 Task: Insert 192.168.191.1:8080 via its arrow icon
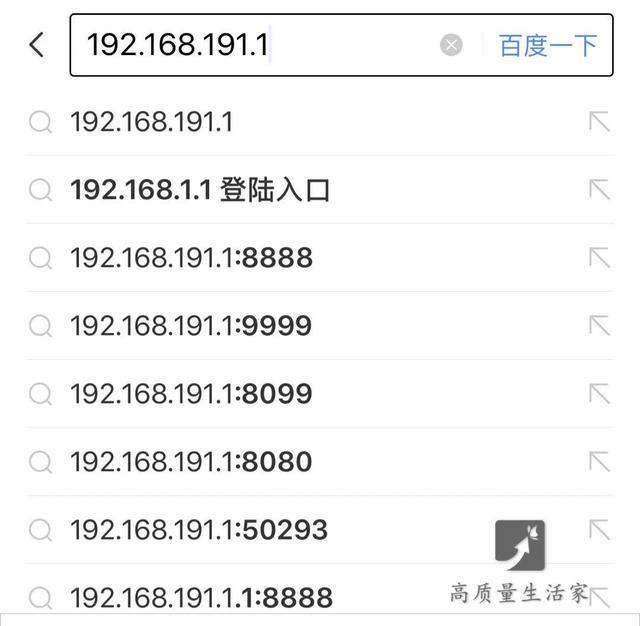599,462
